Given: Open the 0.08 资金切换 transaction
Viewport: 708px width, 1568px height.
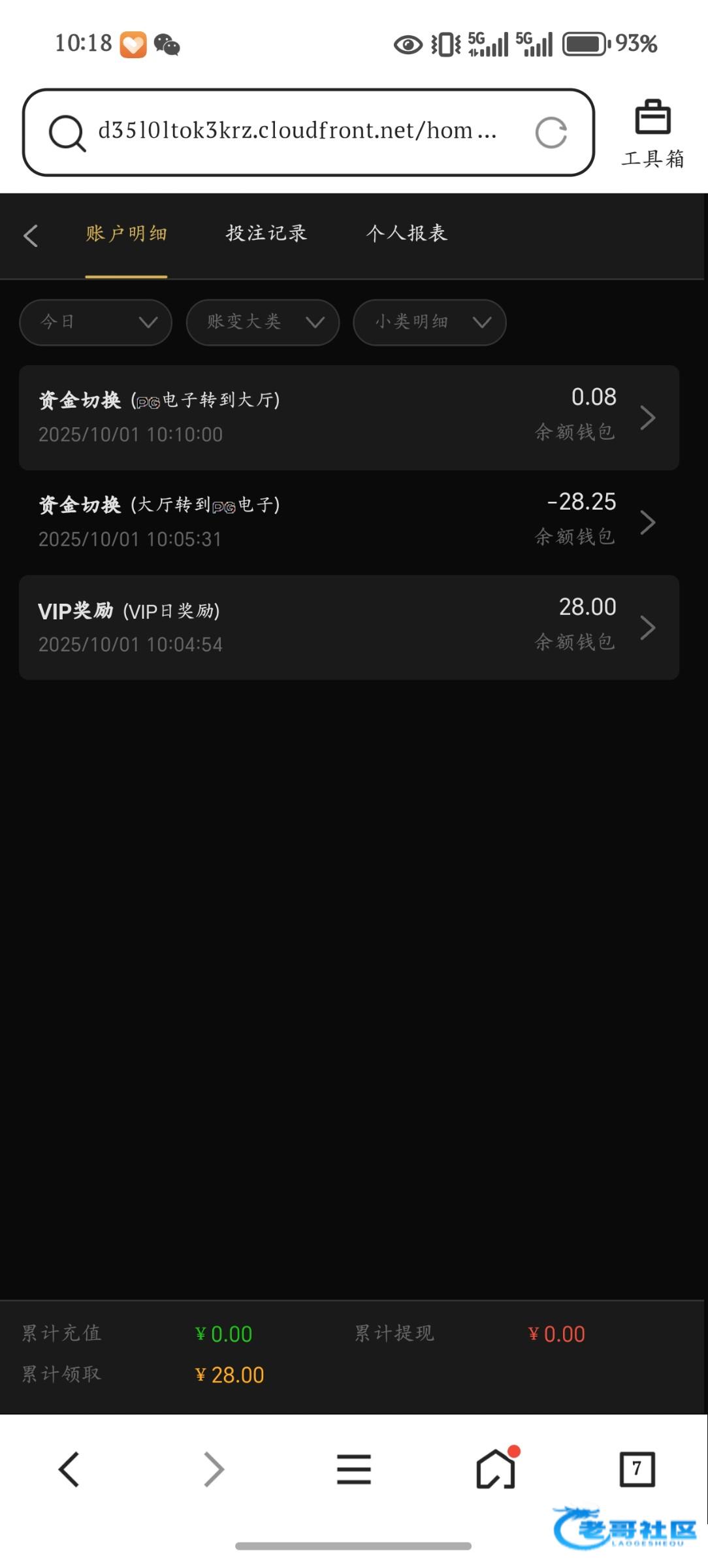Looking at the screenshot, I should pos(349,417).
